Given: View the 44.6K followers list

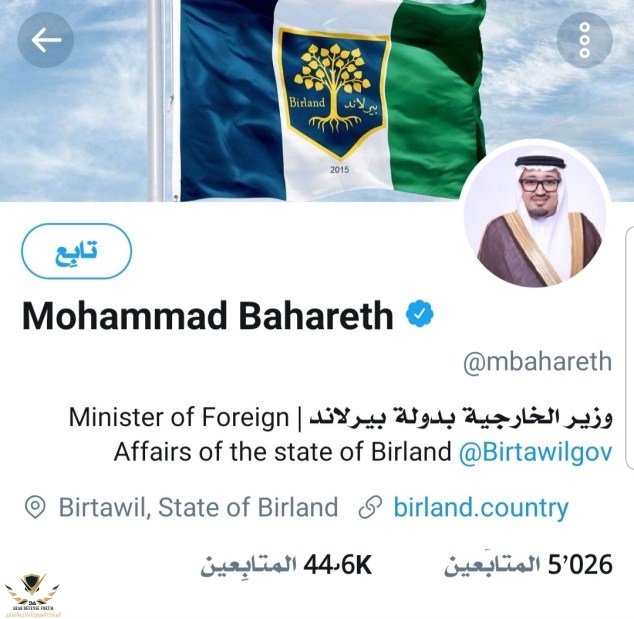Looking at the screenshot, I should tap(285, 565).
